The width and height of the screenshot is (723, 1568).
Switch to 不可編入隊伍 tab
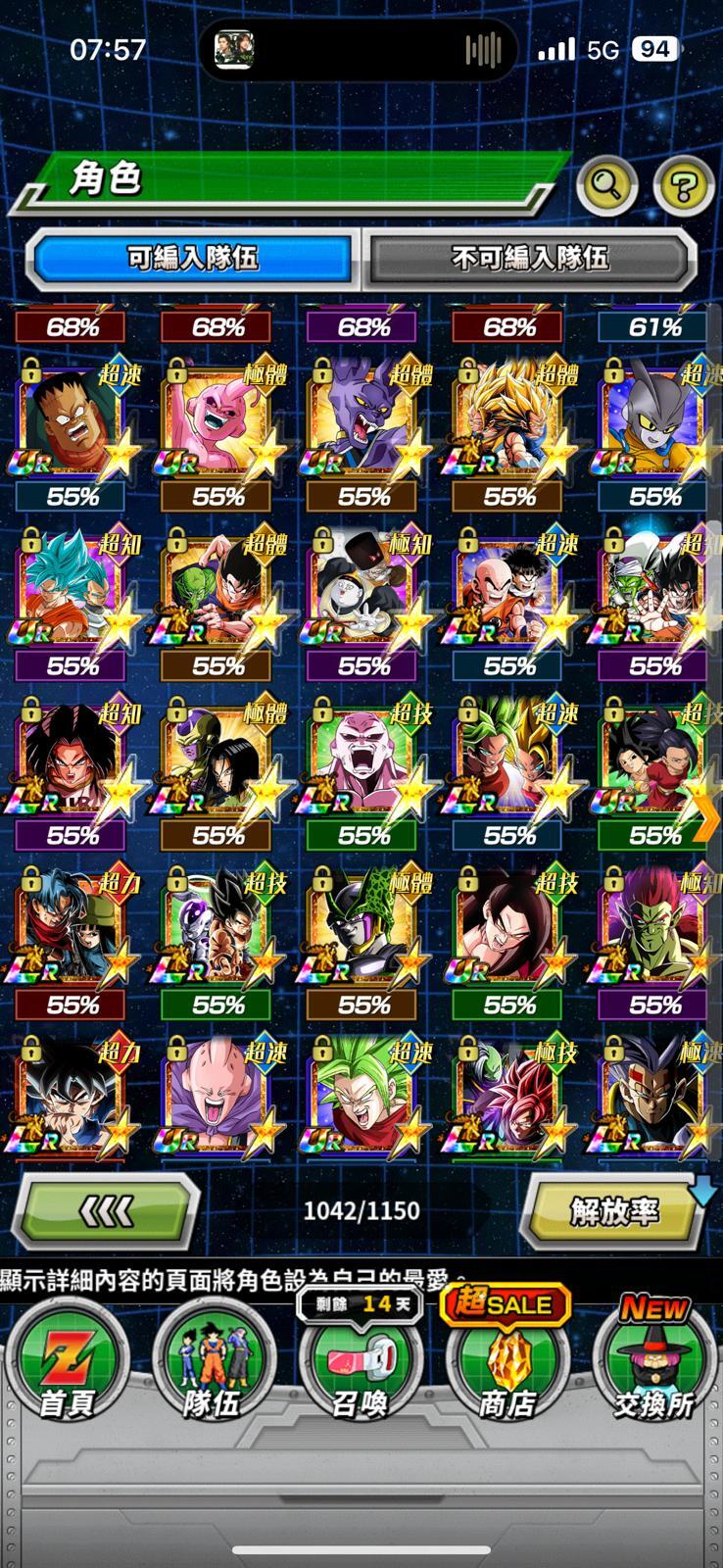[529, 258]
